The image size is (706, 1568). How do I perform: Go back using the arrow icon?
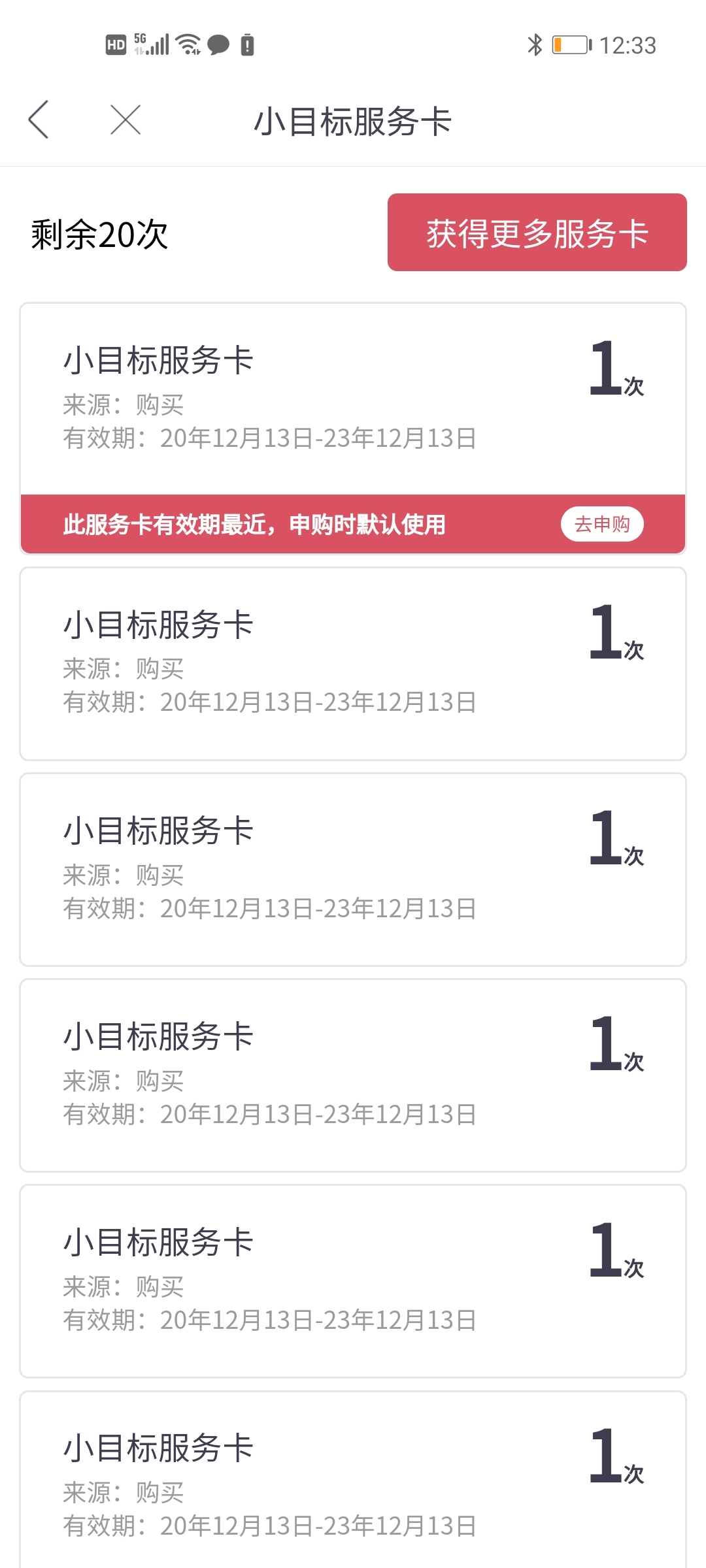click(39, 120)
